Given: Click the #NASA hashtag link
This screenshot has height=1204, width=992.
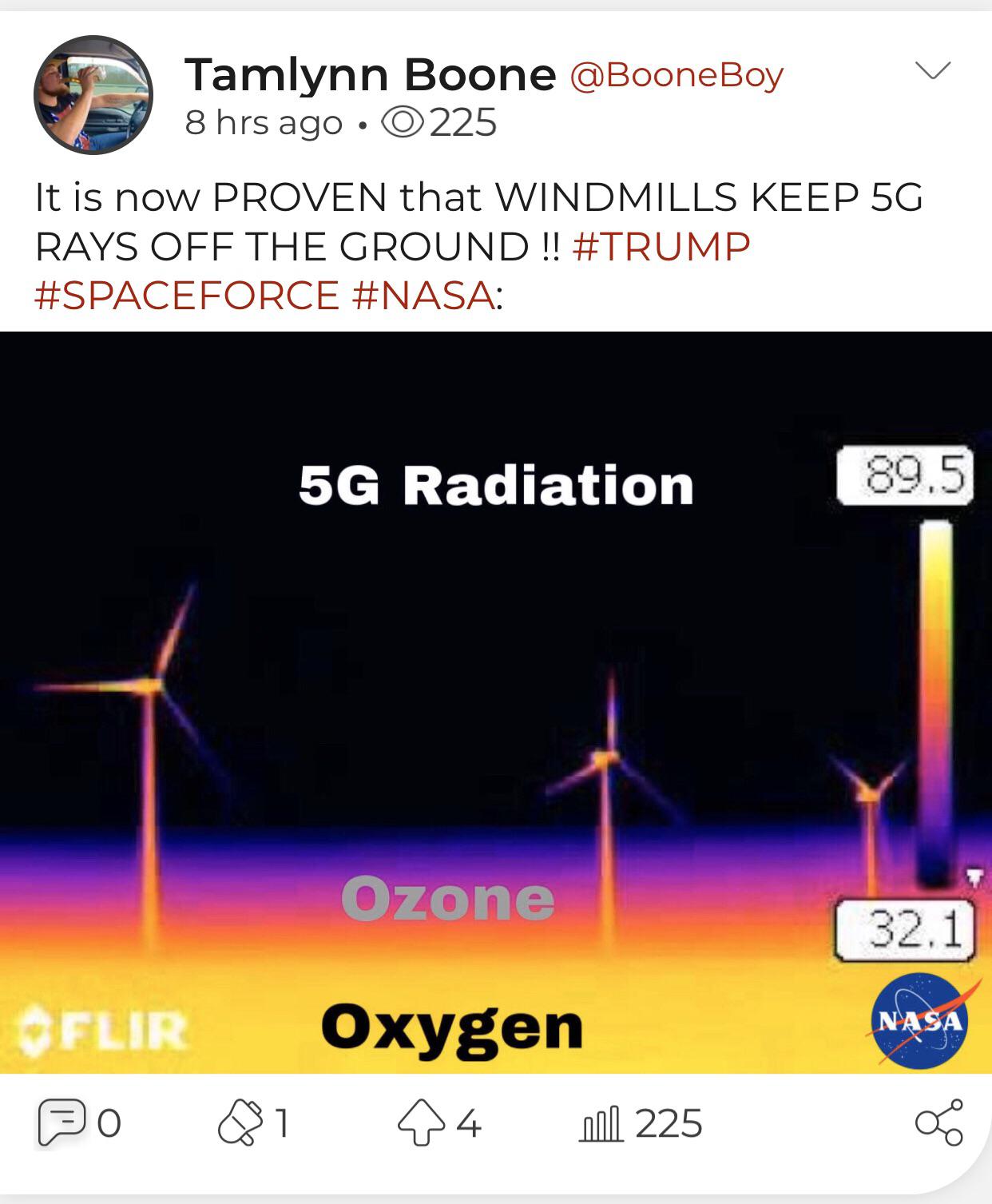Looking at the screenshot, I should 422,297.
